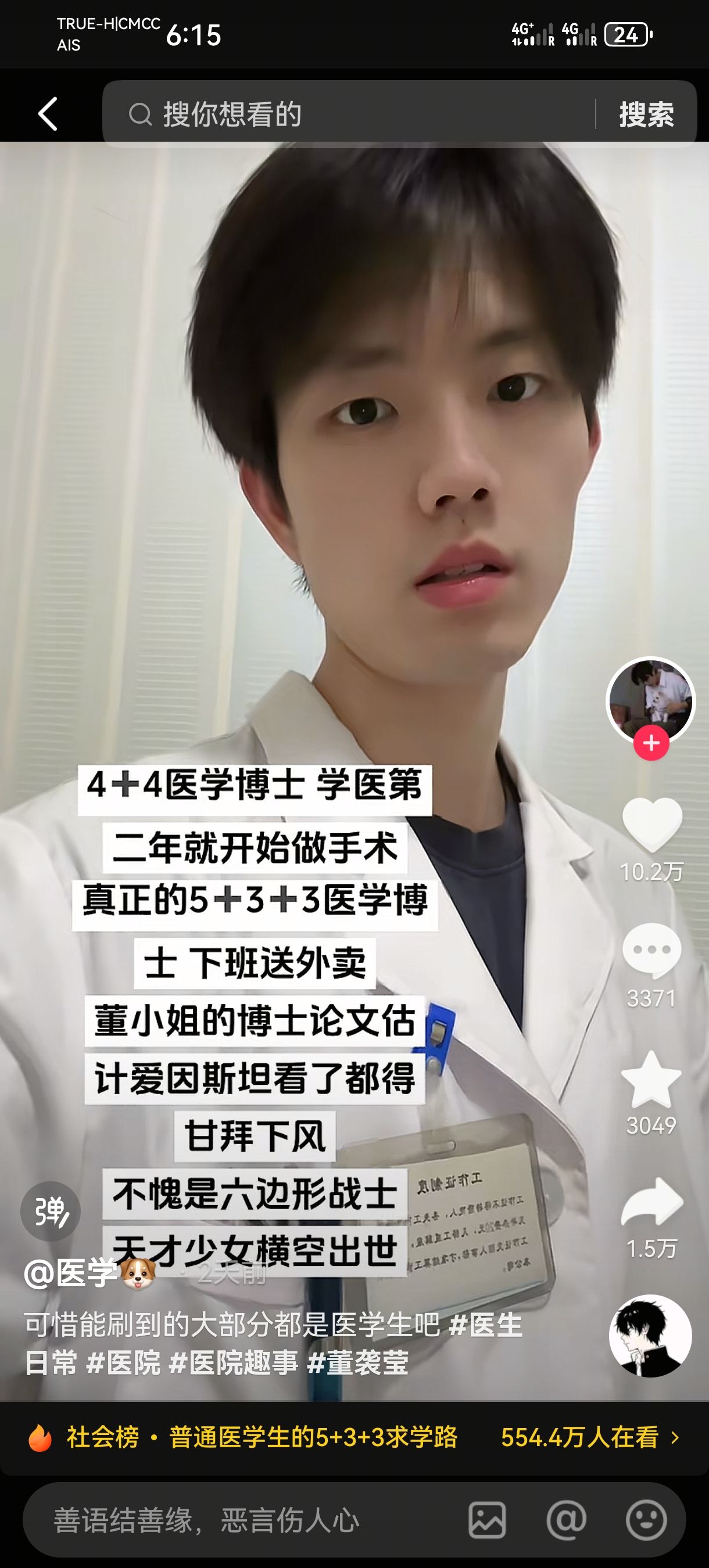The image size is (709, 1568).
Task: Write a comment in 善语结善缘 field
Action: pos(244,1520)
